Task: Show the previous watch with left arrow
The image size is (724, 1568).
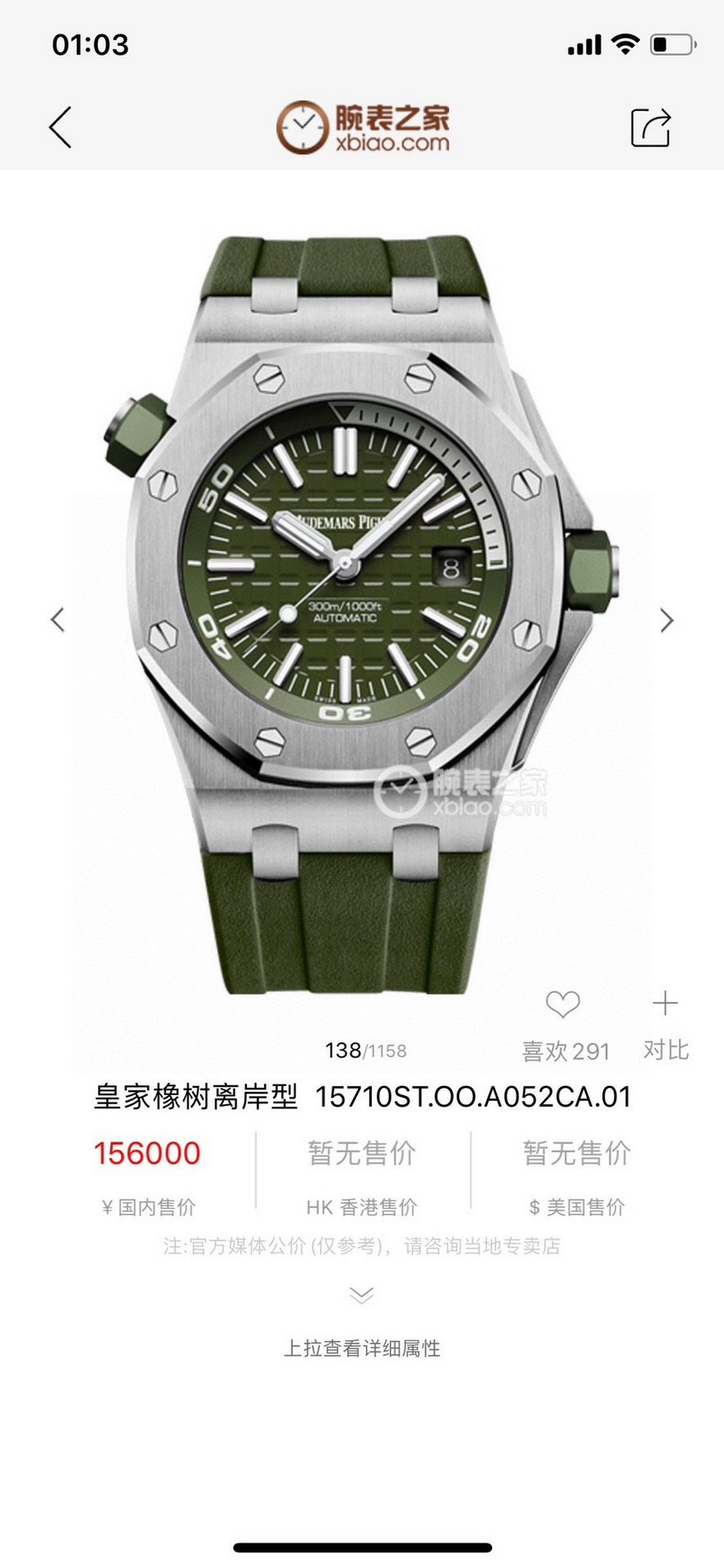Action: pos(58,619)
